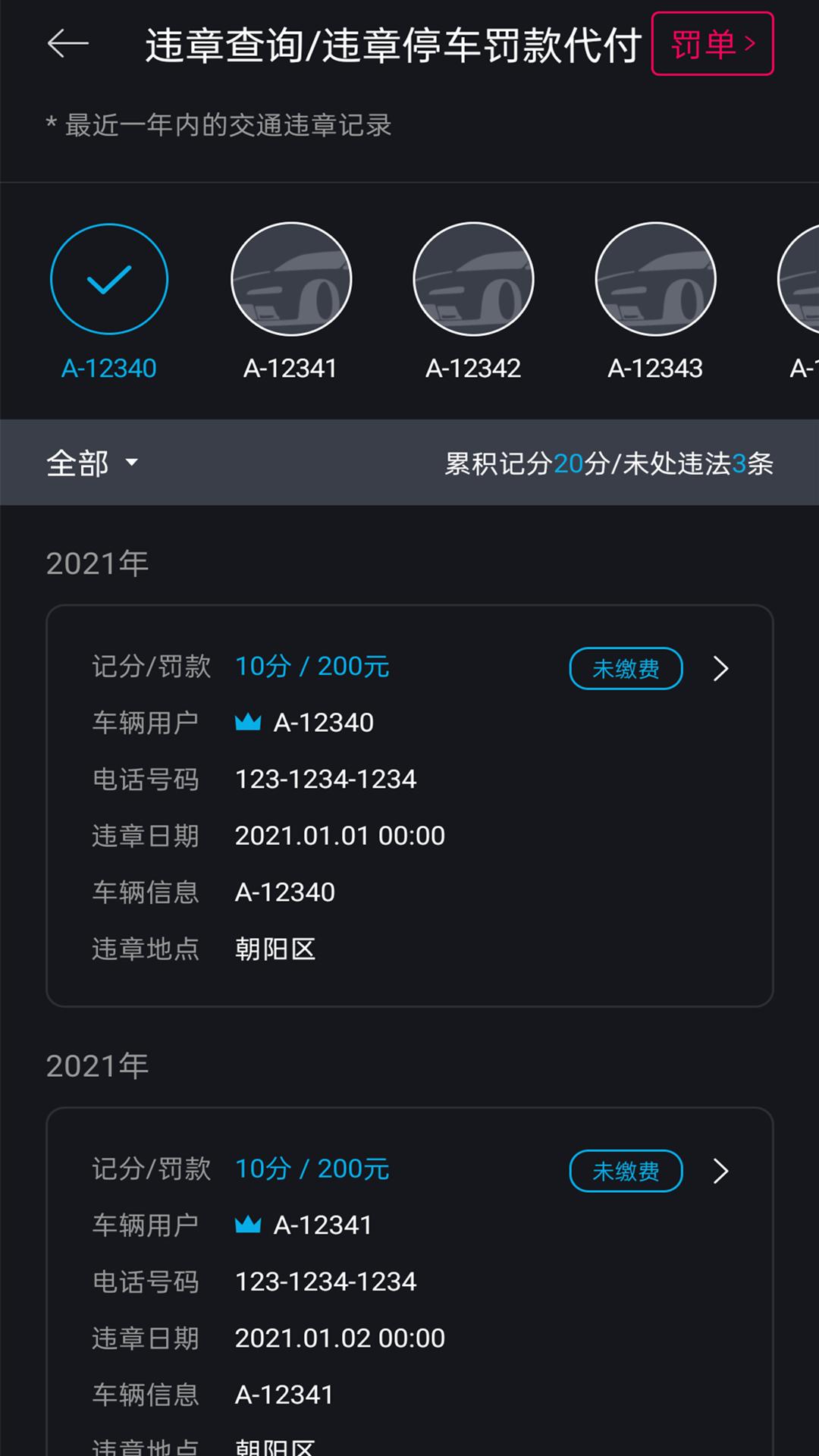
Task: Go back using the top-left arrow
Action: click(x=68, y=44)
